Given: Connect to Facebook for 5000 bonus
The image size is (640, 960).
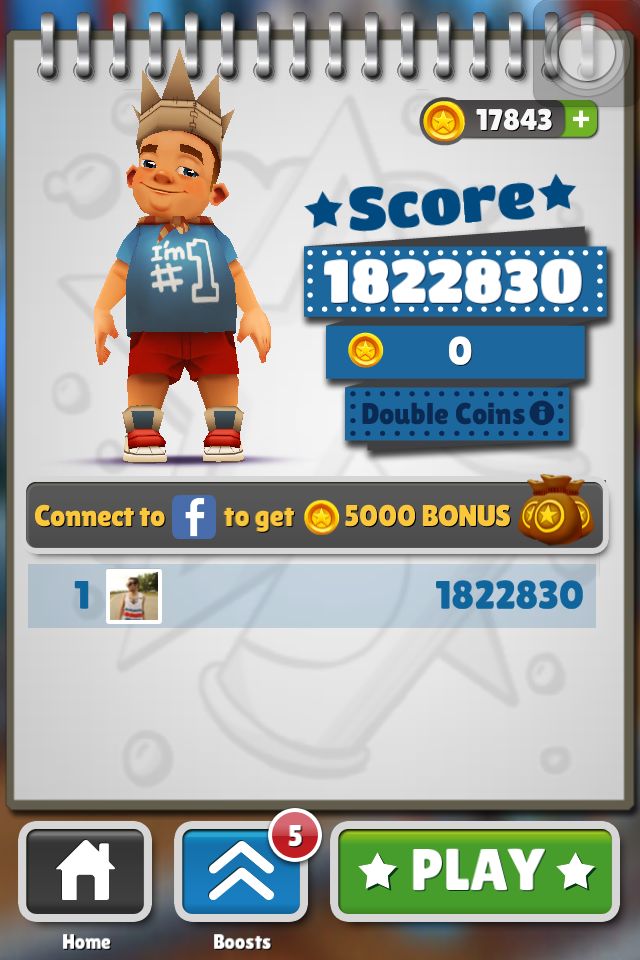Looking at the screenshot, I should (x=315, y=516).
